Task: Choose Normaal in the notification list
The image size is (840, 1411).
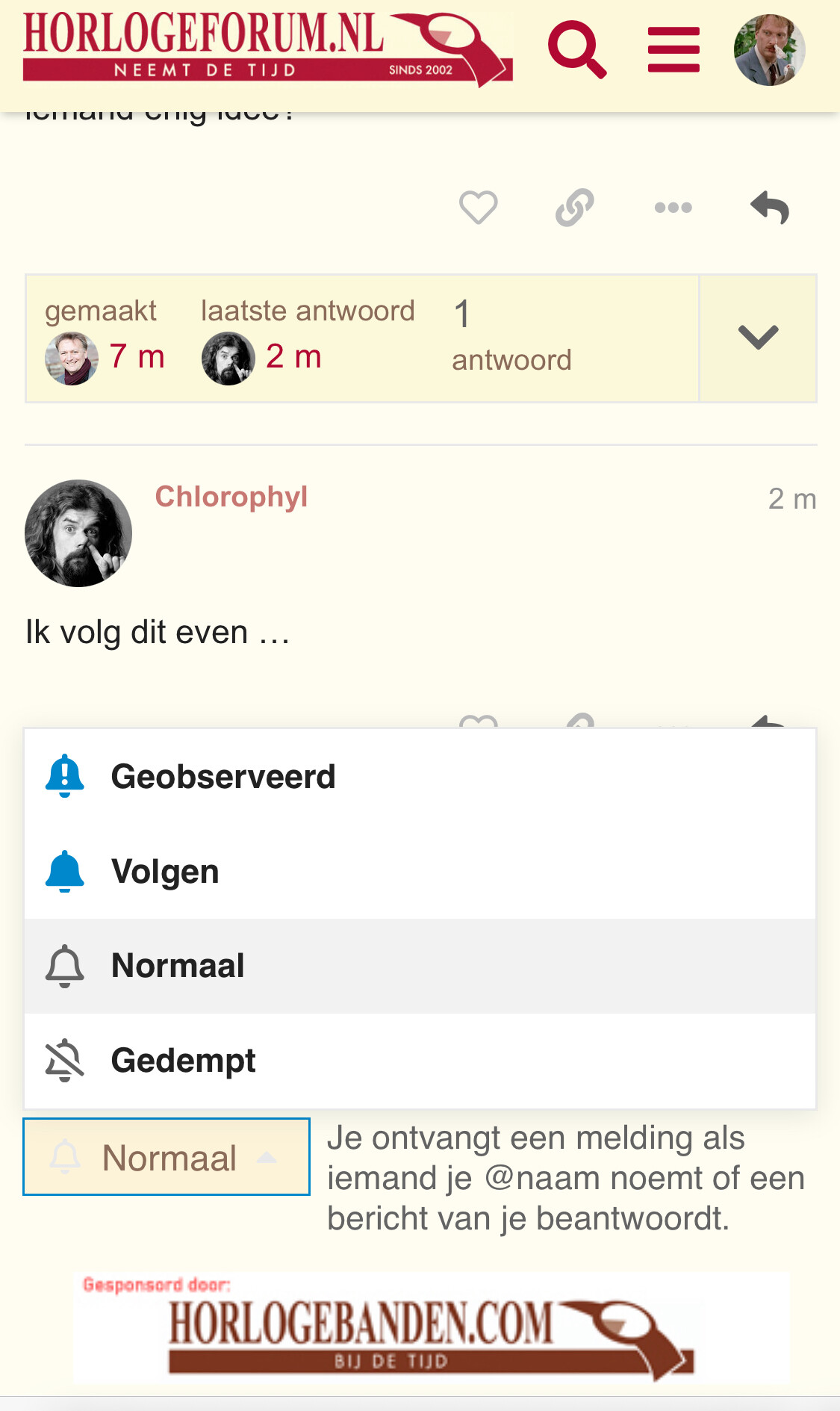Action: pyautogui.click(x=420, y=966)
